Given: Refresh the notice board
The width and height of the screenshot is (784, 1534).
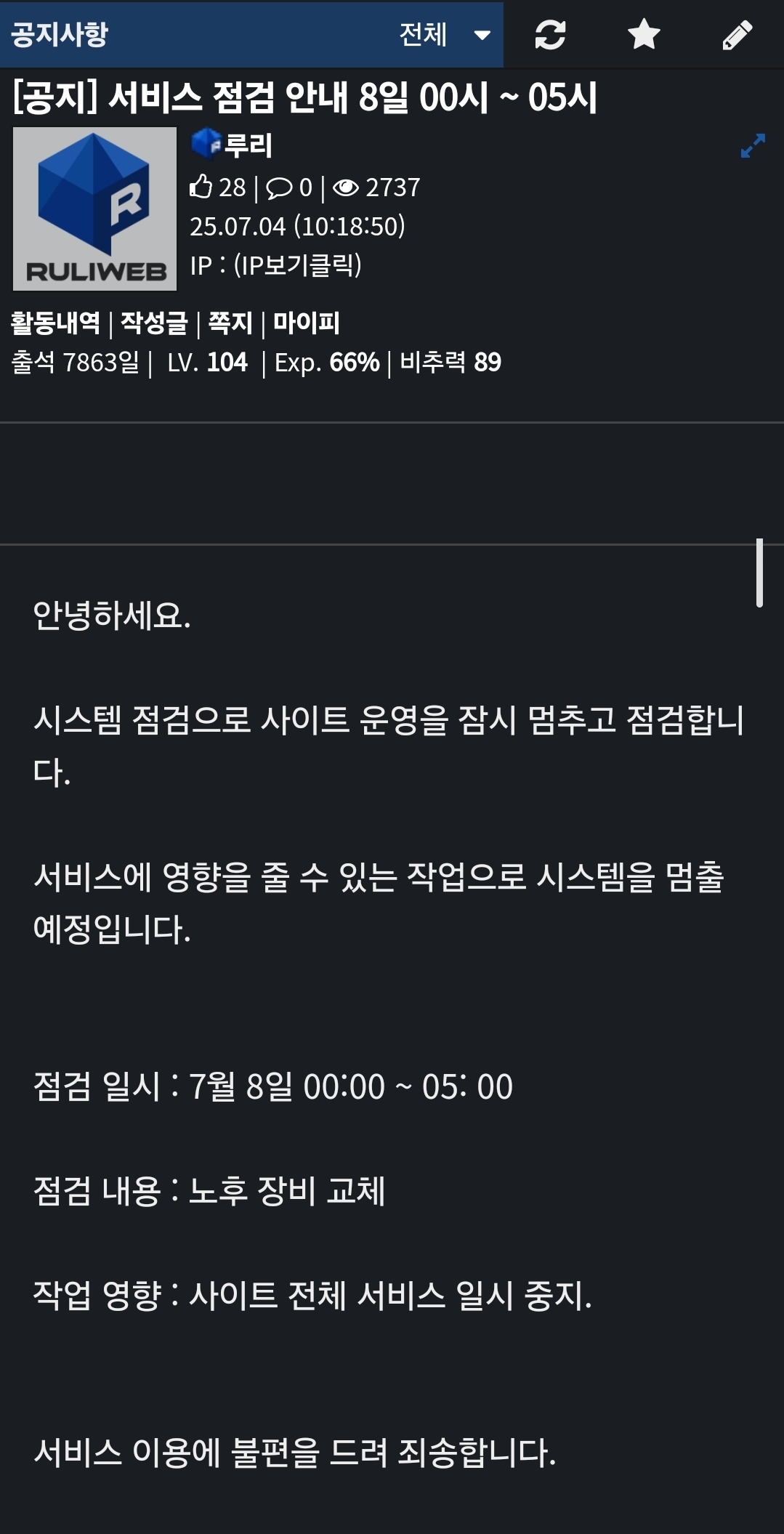Looking at the screenshot, I should pyautogui.click(x=550, y=35).
